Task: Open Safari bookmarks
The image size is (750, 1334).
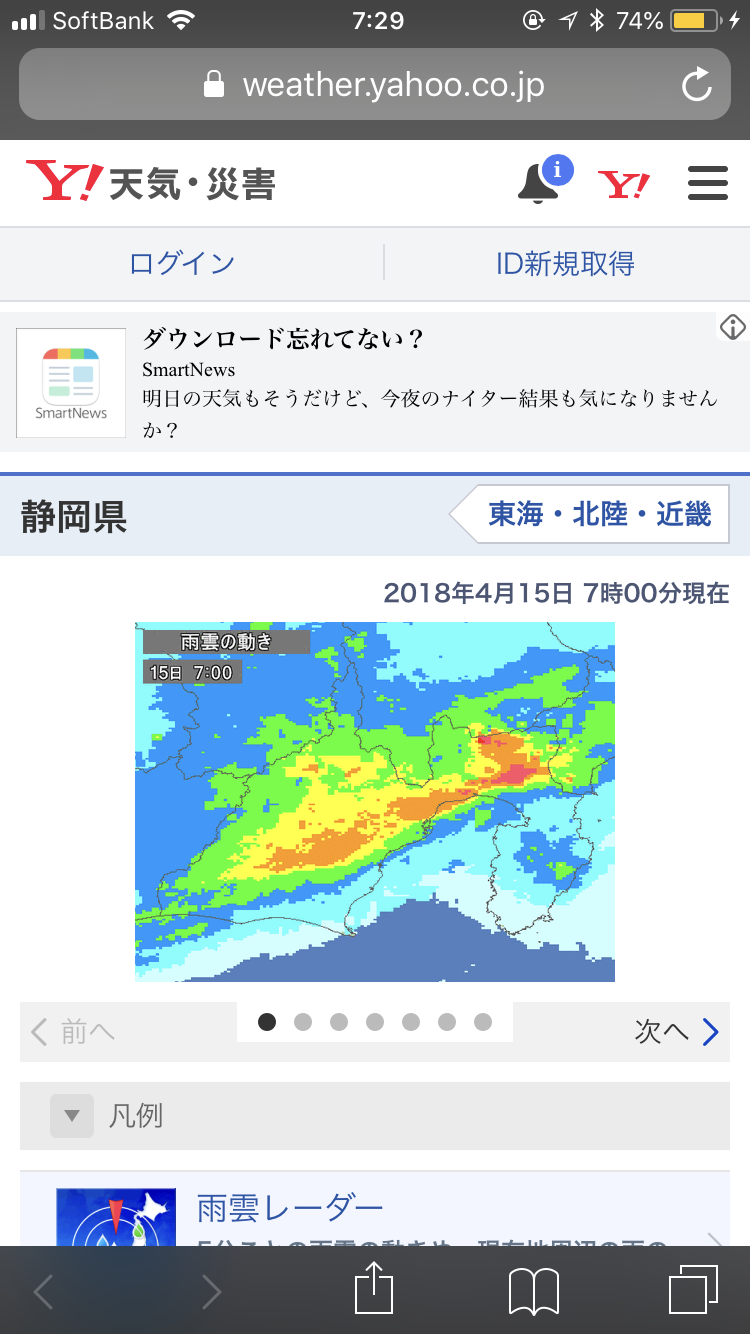Action: (x=533, y=1291)
